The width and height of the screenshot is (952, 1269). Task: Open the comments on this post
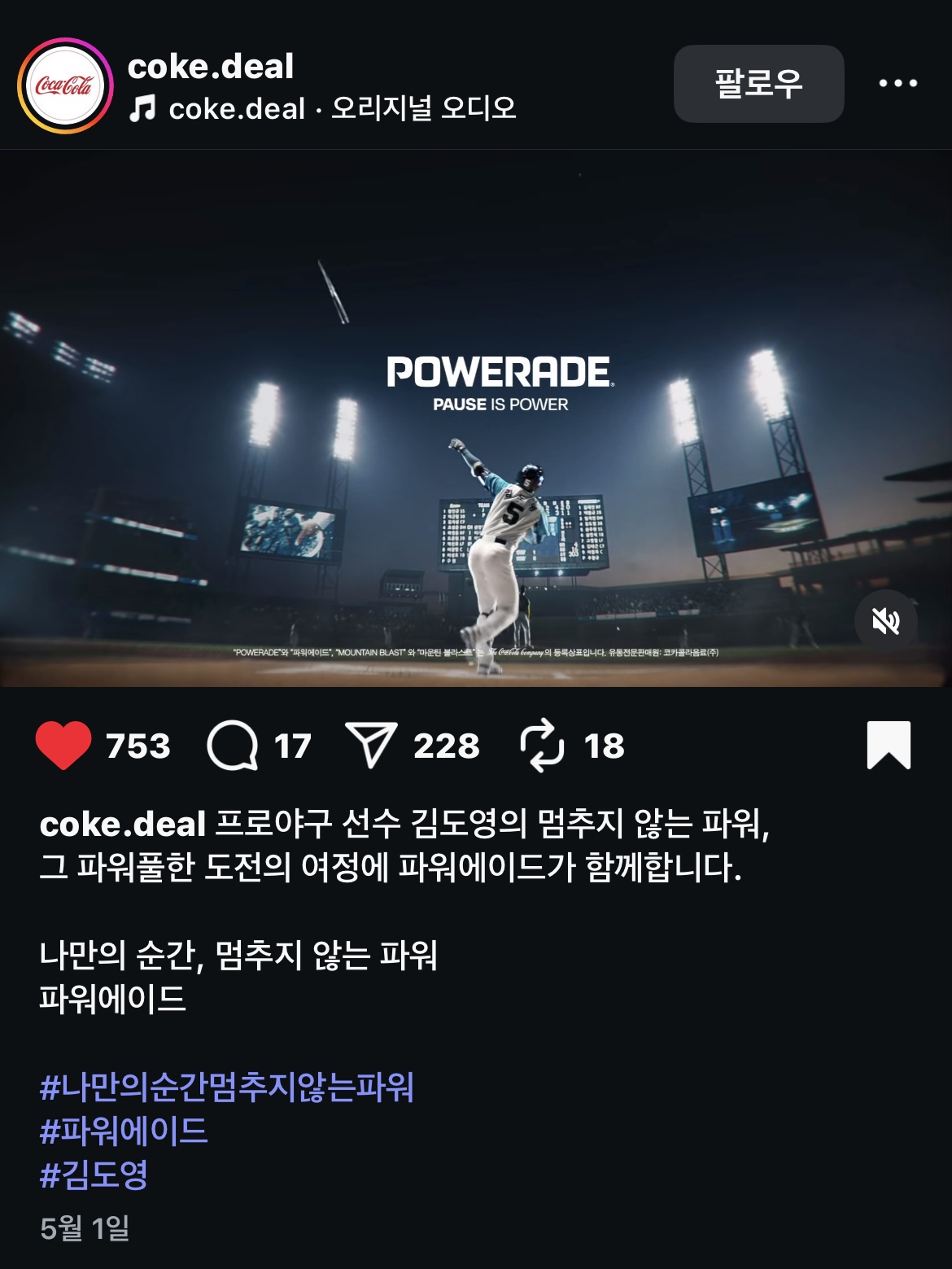click(233, 746)
